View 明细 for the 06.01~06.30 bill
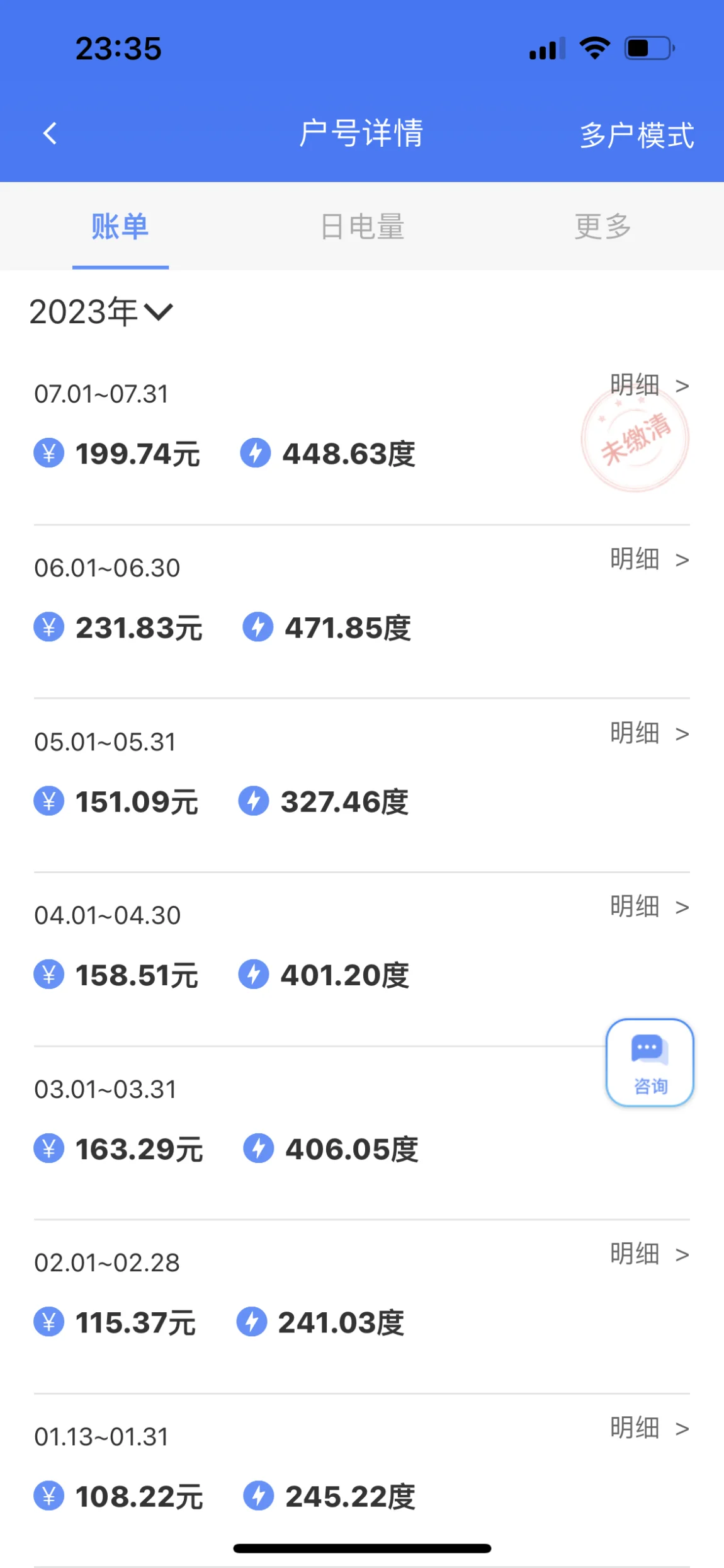This screenshot has height=1568, width=724. 649,559
